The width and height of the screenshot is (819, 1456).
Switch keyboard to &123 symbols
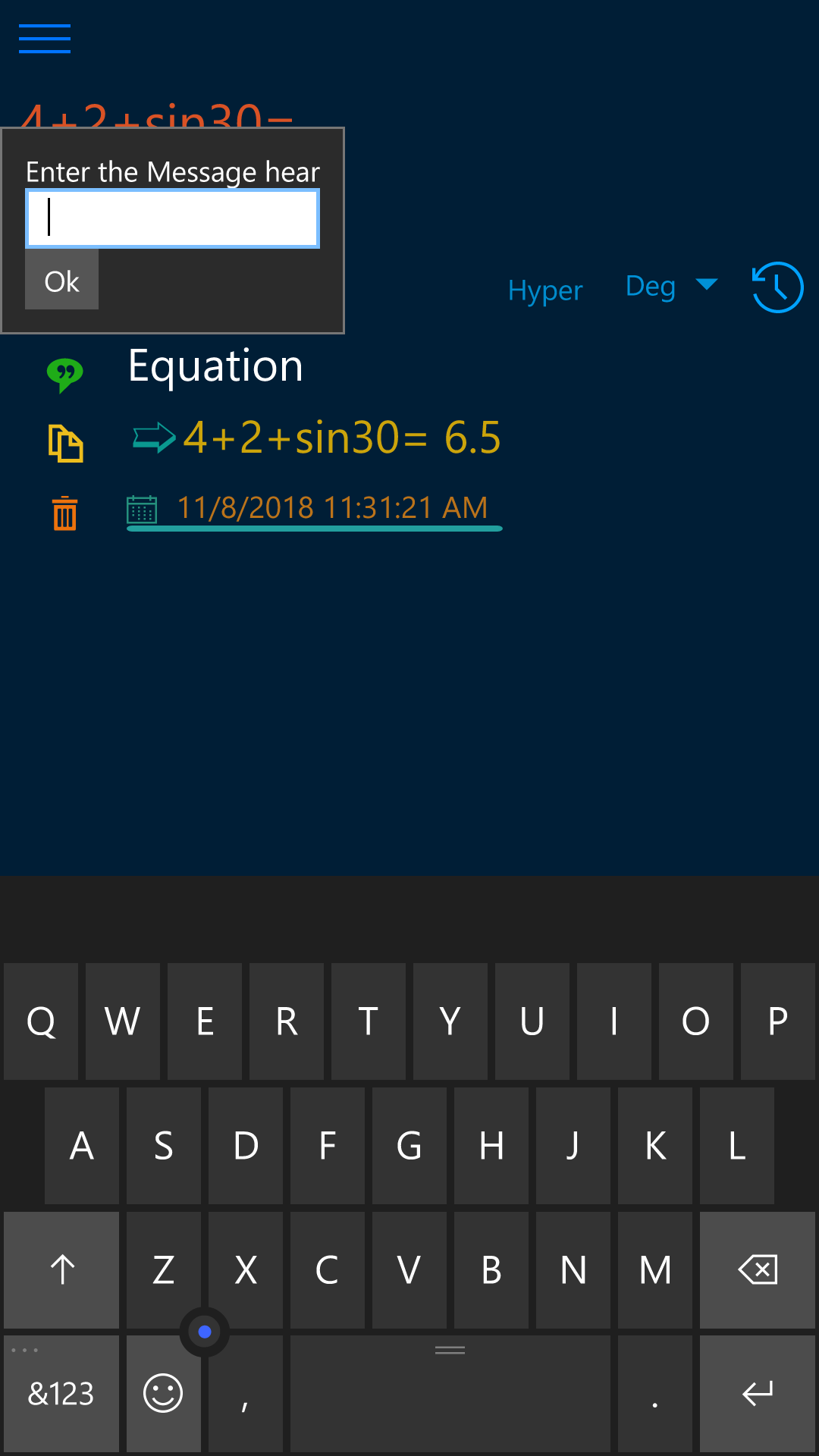pyautogui.click(x=61, y=1394)
